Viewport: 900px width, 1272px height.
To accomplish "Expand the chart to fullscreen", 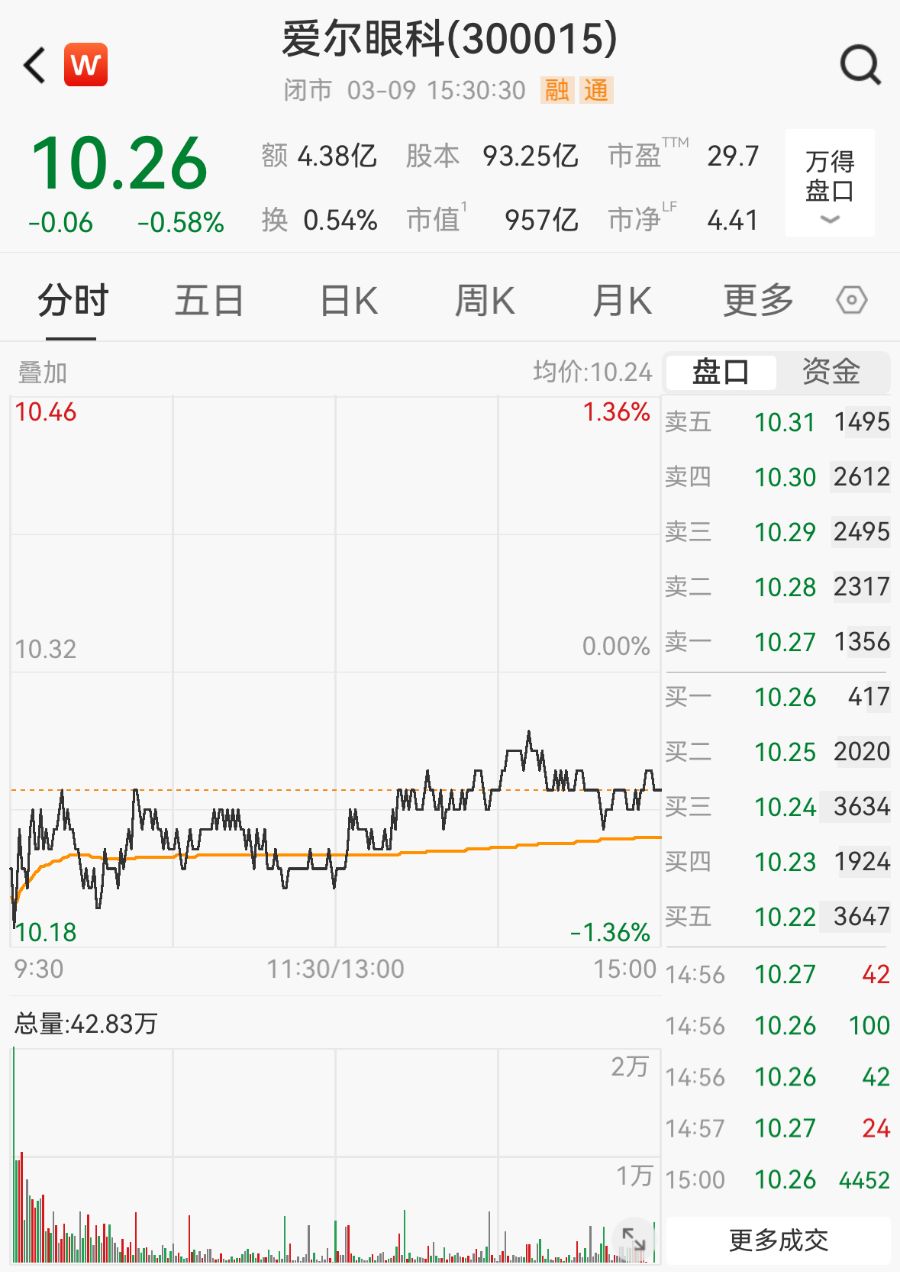I will [x=633, y=1239].
